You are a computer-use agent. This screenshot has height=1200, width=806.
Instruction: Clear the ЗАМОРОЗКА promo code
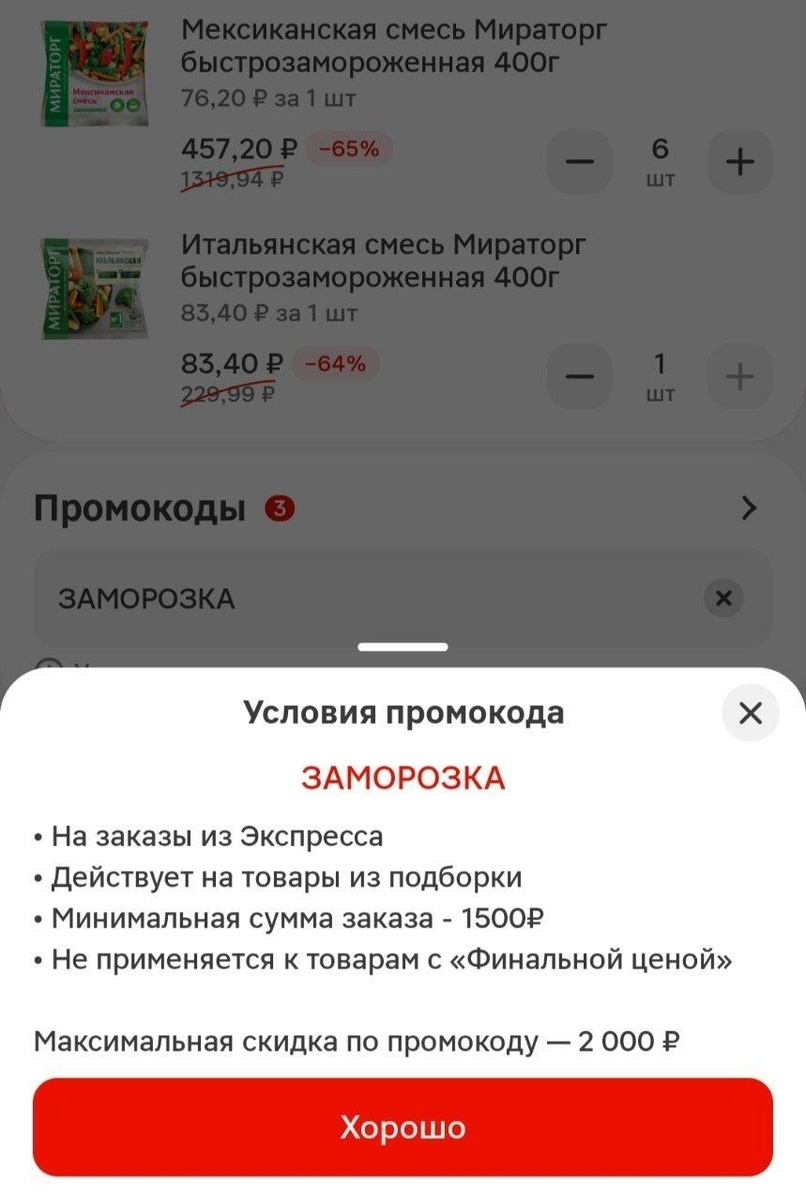(x=724, y=598)
